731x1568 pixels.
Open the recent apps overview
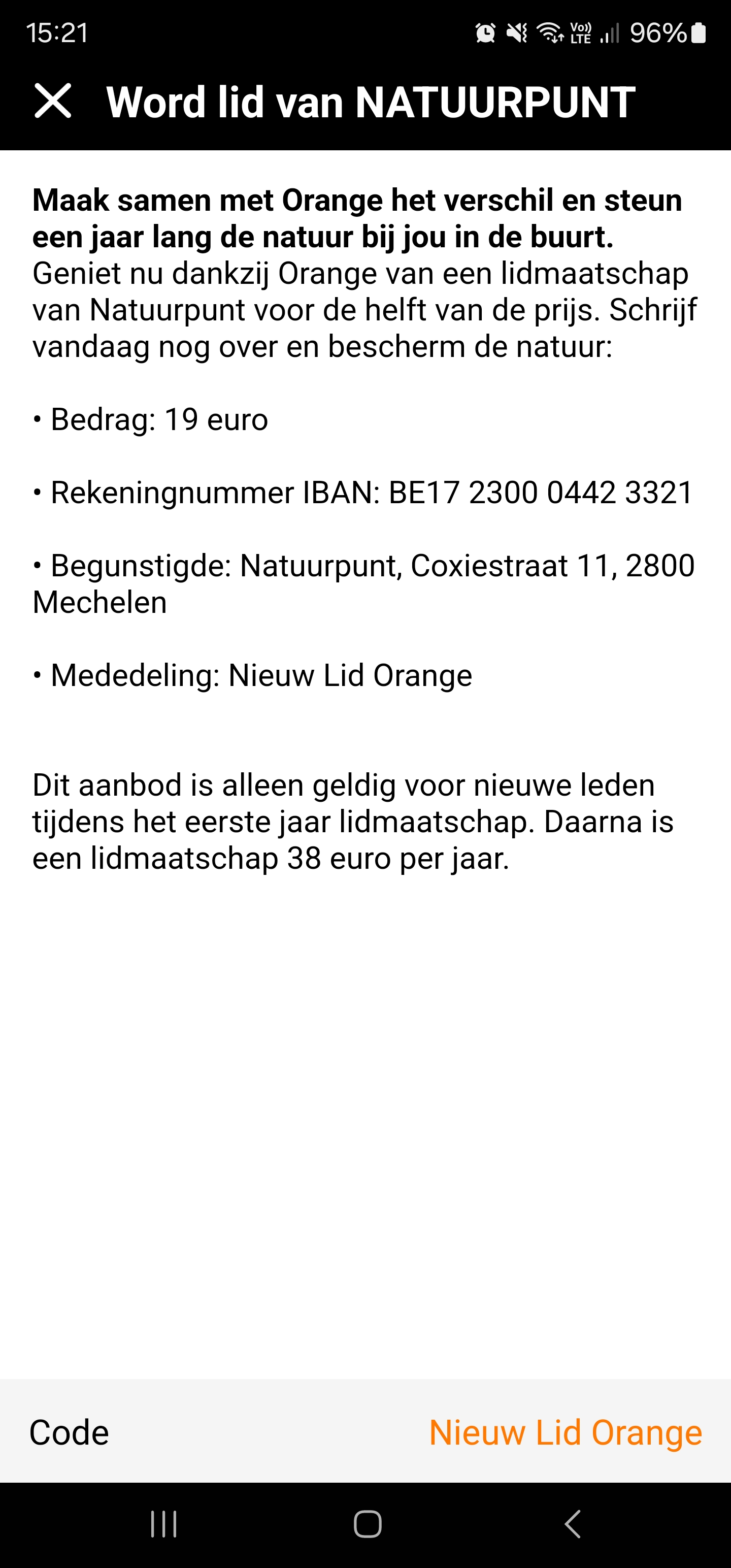click(x=164, y=1524)
